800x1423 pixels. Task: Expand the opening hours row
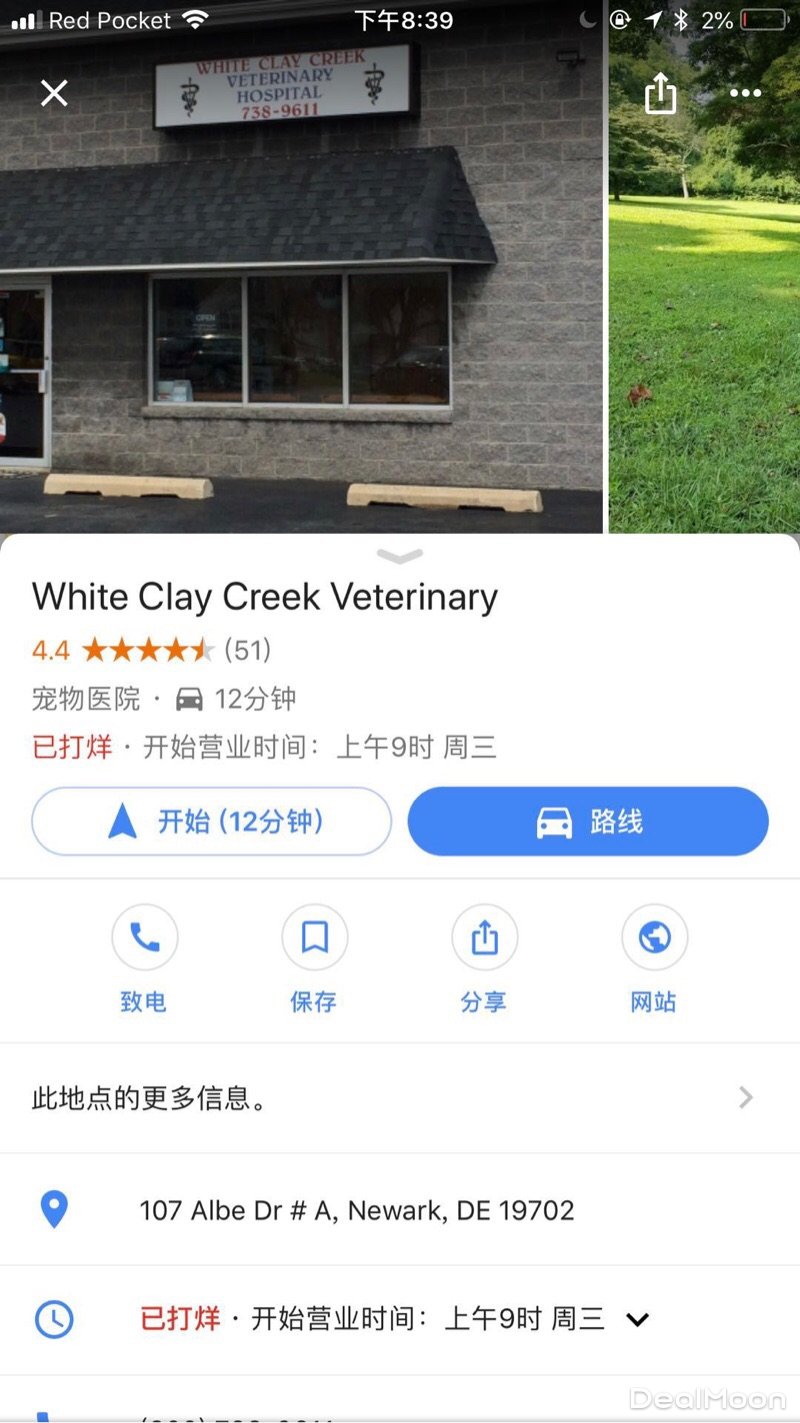click(x=637, y=1319)
